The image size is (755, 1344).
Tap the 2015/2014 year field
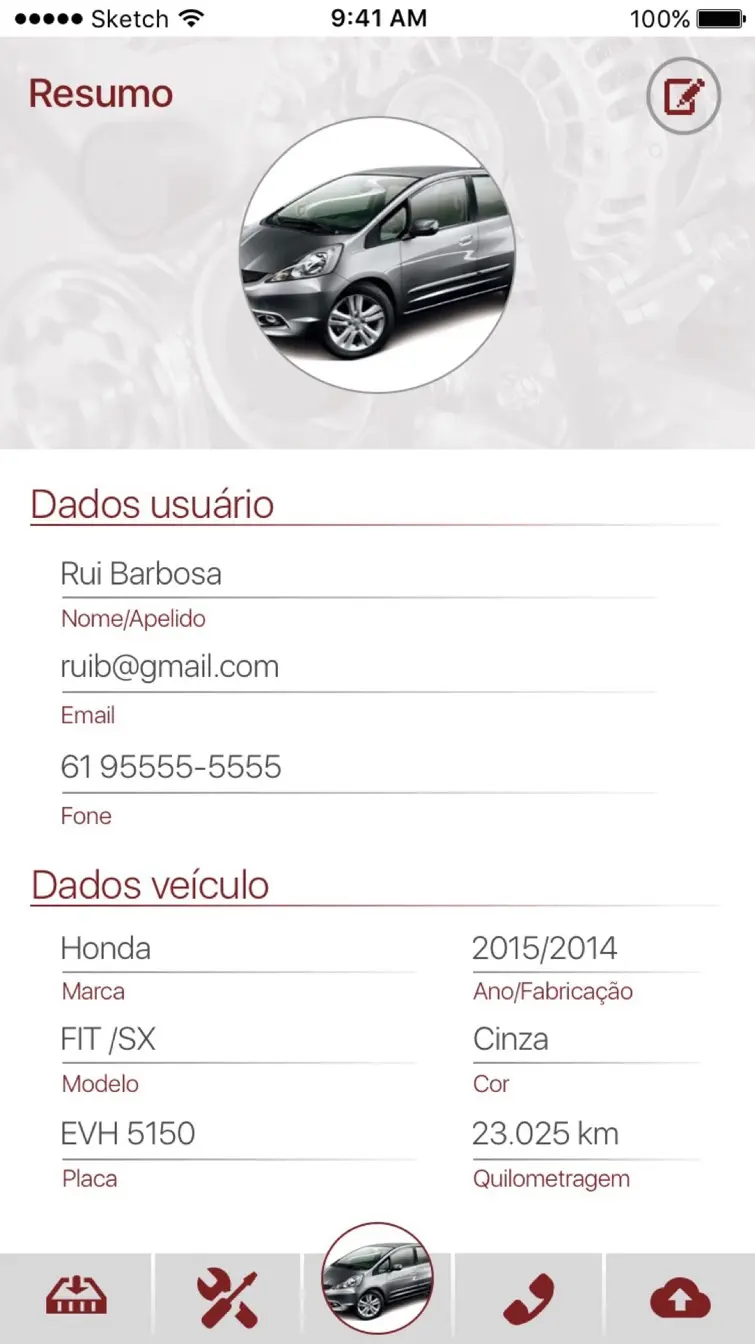pos(586,948)
